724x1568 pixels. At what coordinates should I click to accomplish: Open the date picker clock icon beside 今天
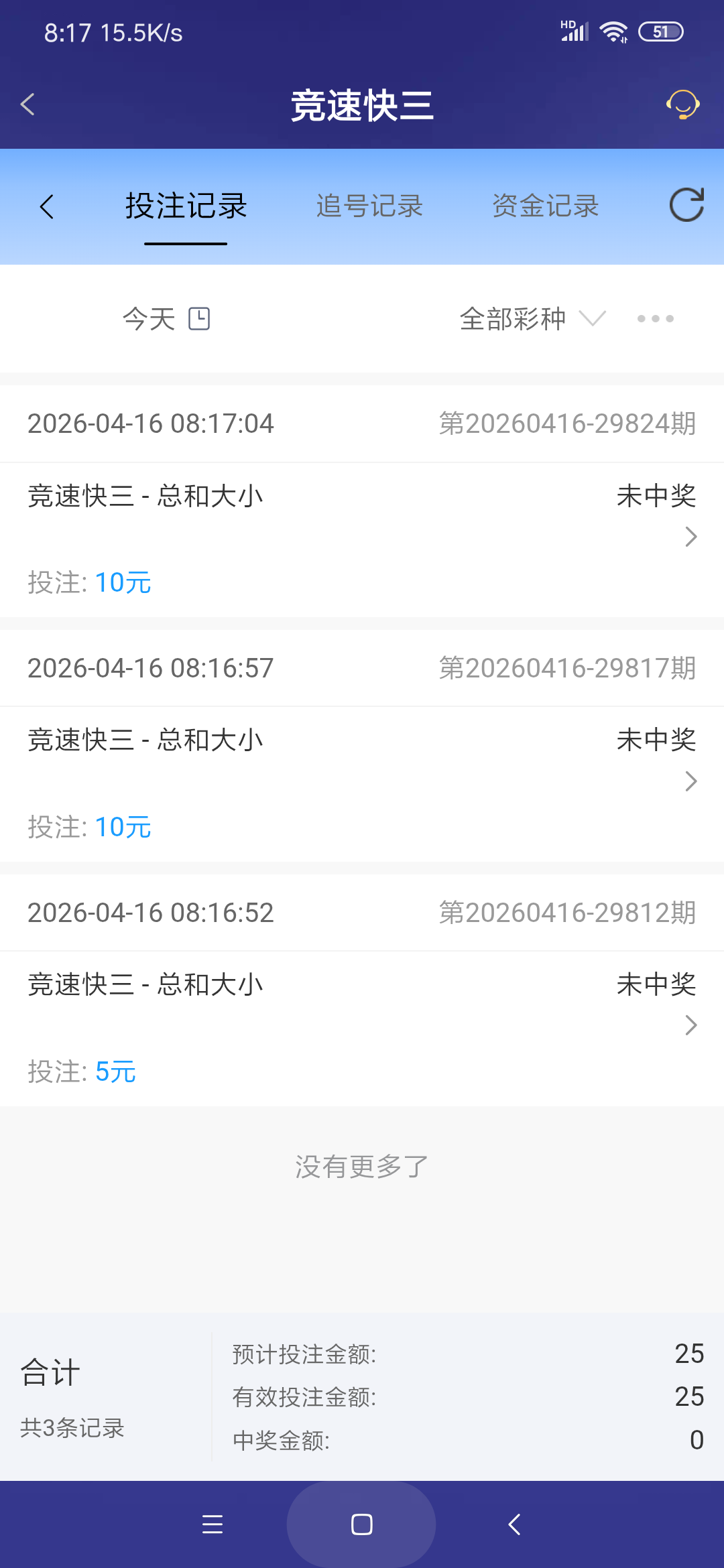pyautogui.click(x=200, y=318)
